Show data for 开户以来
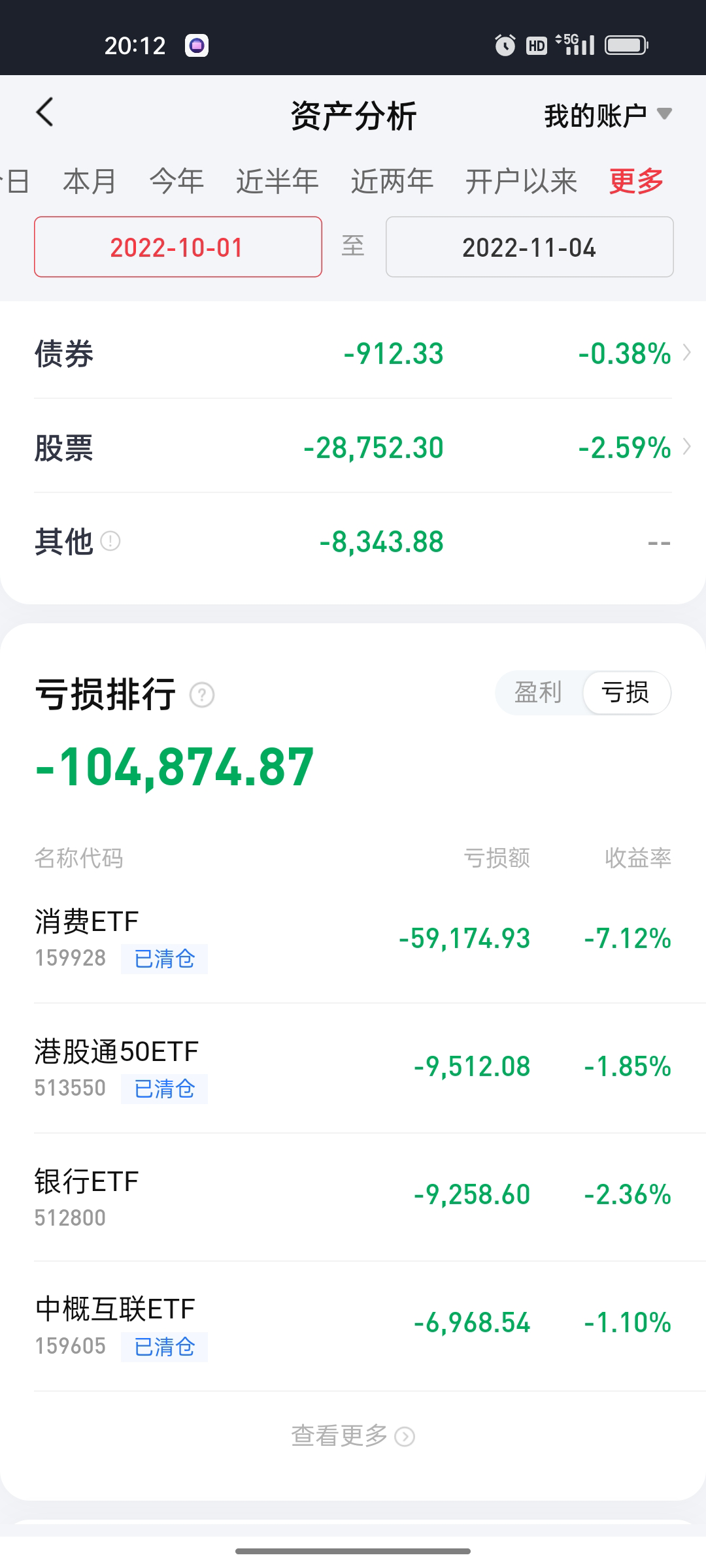This screenshot has width=706, height=1568. (521, 181)
